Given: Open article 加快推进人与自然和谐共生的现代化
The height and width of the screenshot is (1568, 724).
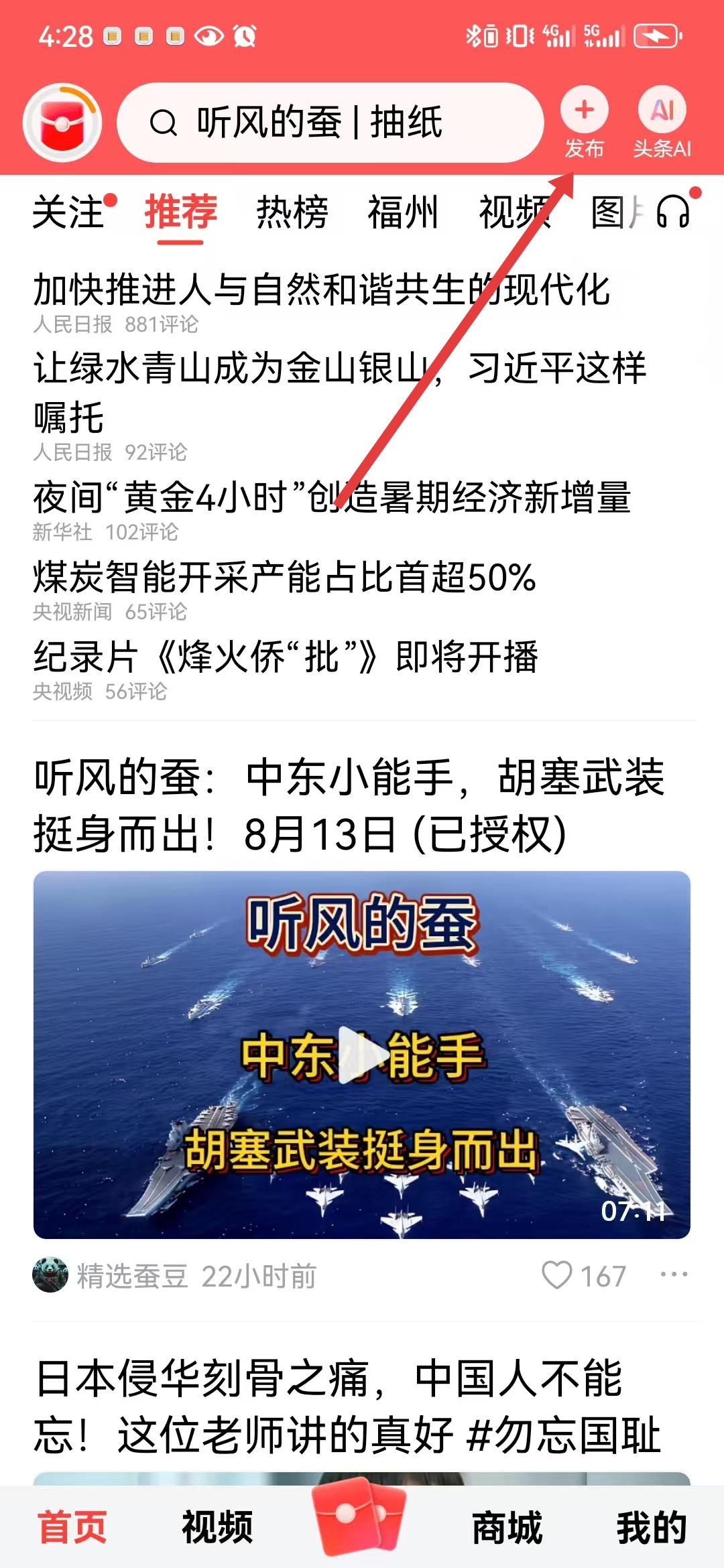Looking at the screenshot, I should 322,290.
